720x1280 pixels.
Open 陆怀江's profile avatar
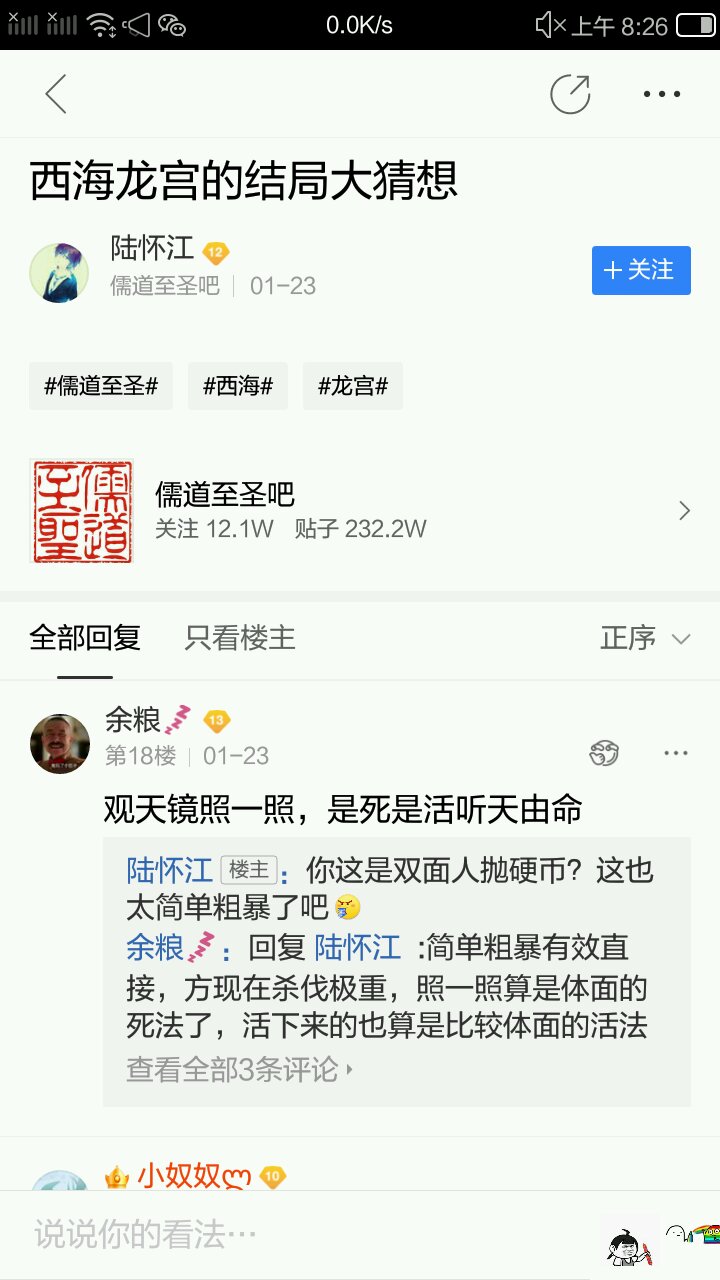[59, 272]
